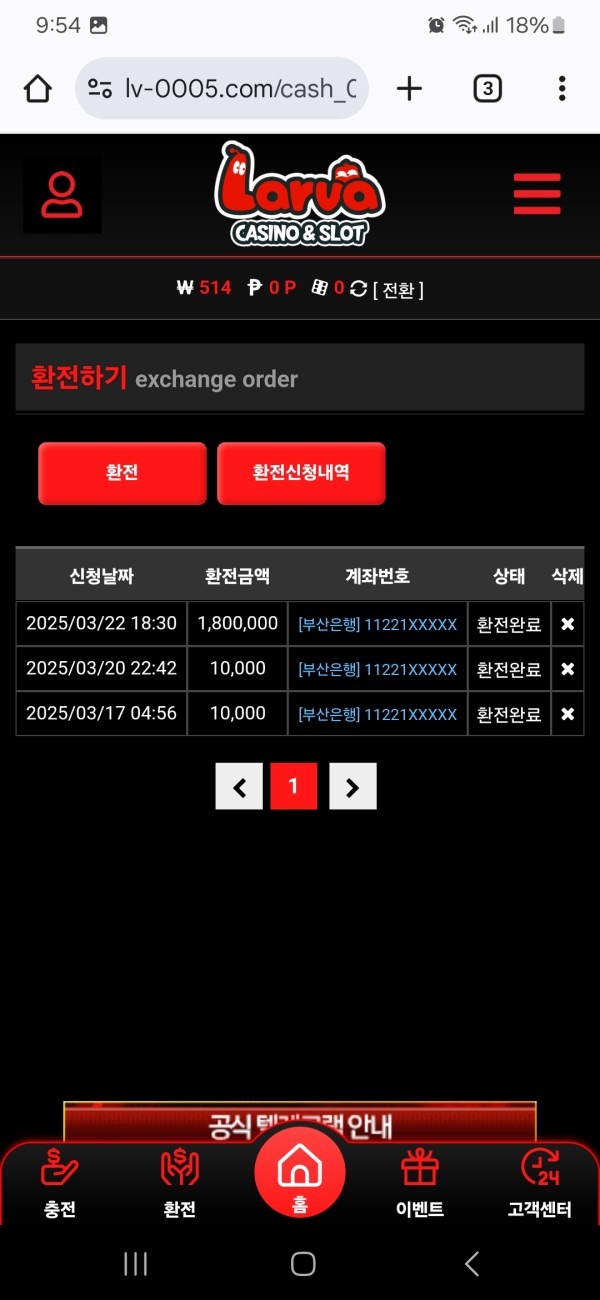Go to the previous page arrow
This screenshot has width=600, height=1300.
(x=239, y=787)
